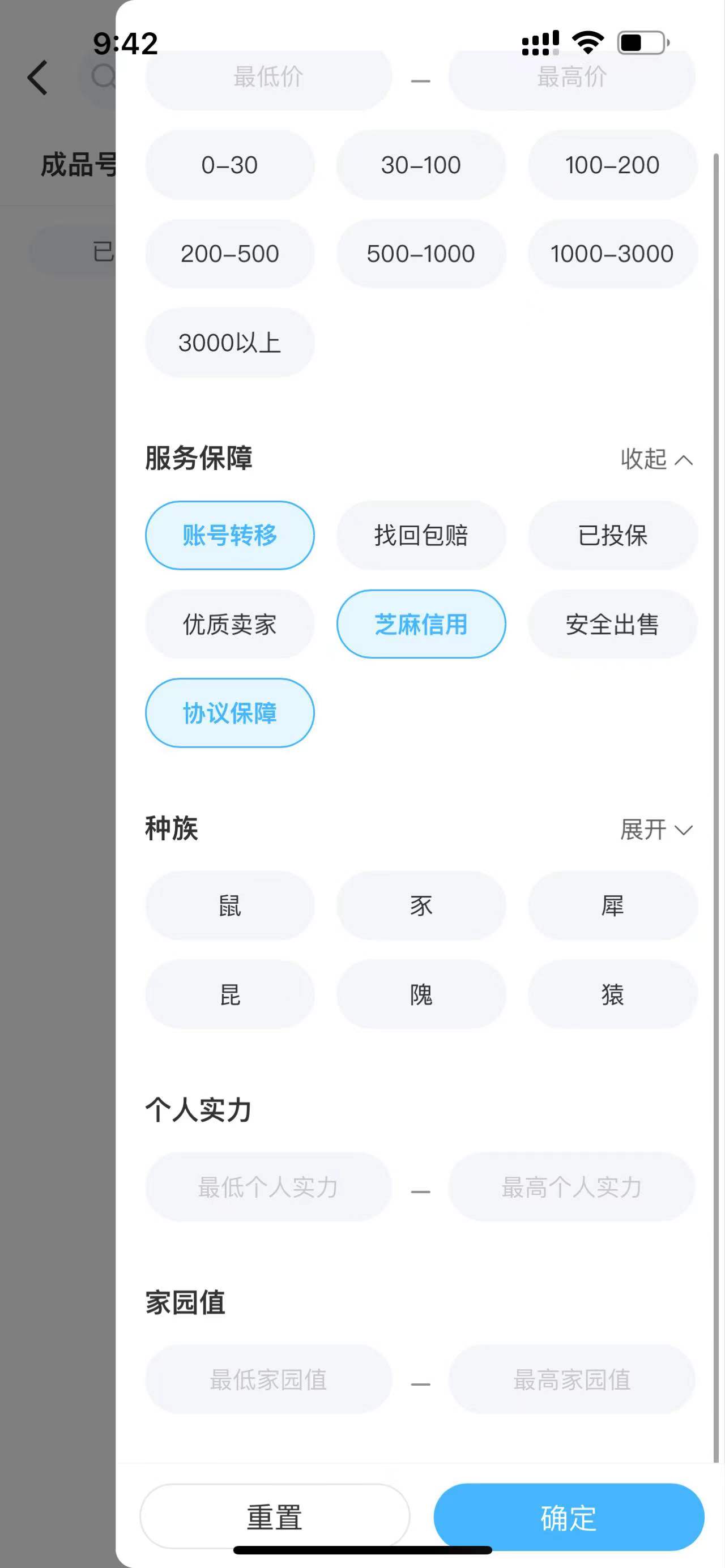725x1568 pixels.
Task: Unselect the 芝麻信用 filter
Action: [x=421, y=625]
